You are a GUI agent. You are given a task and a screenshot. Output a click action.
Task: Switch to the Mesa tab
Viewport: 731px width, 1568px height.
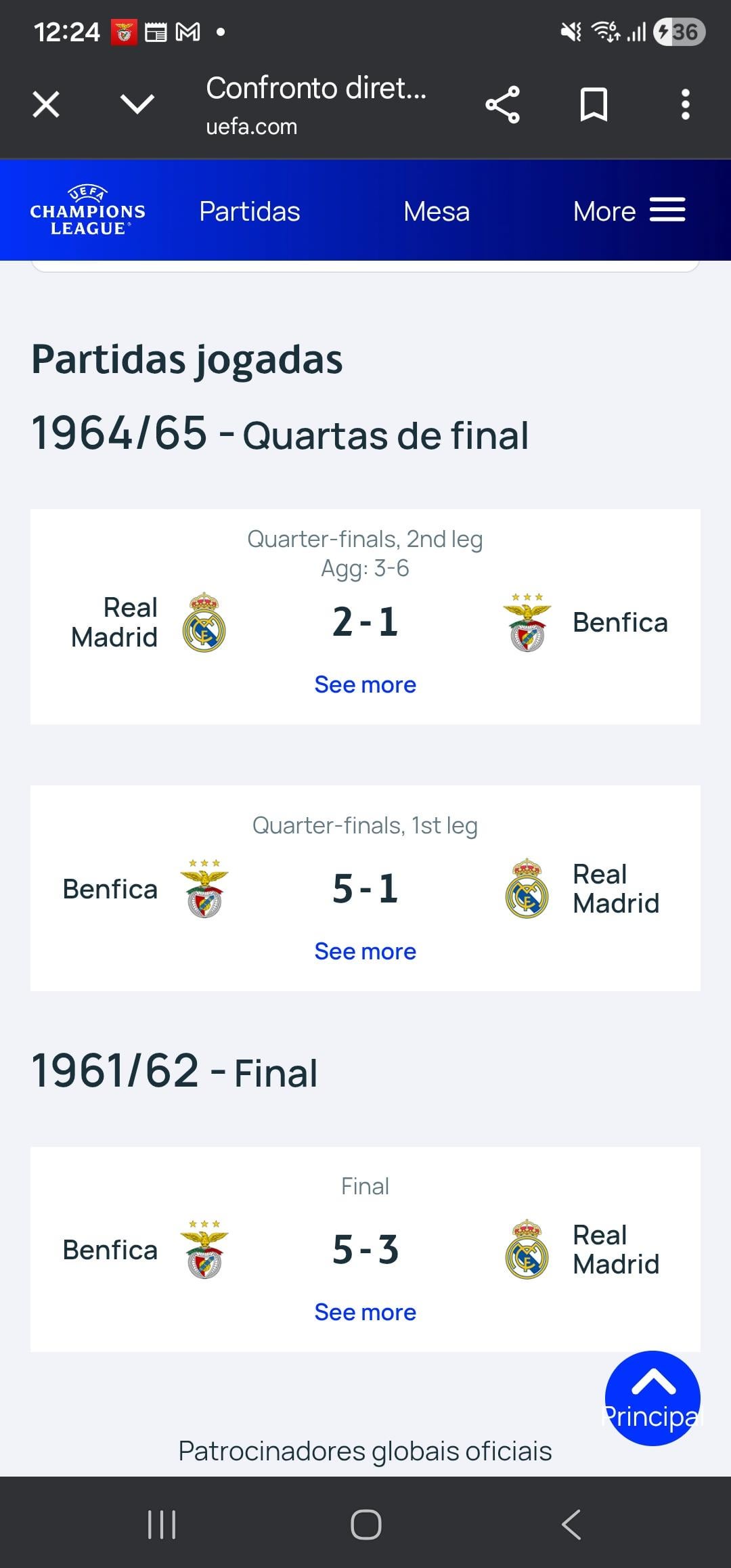coord(437,211)
